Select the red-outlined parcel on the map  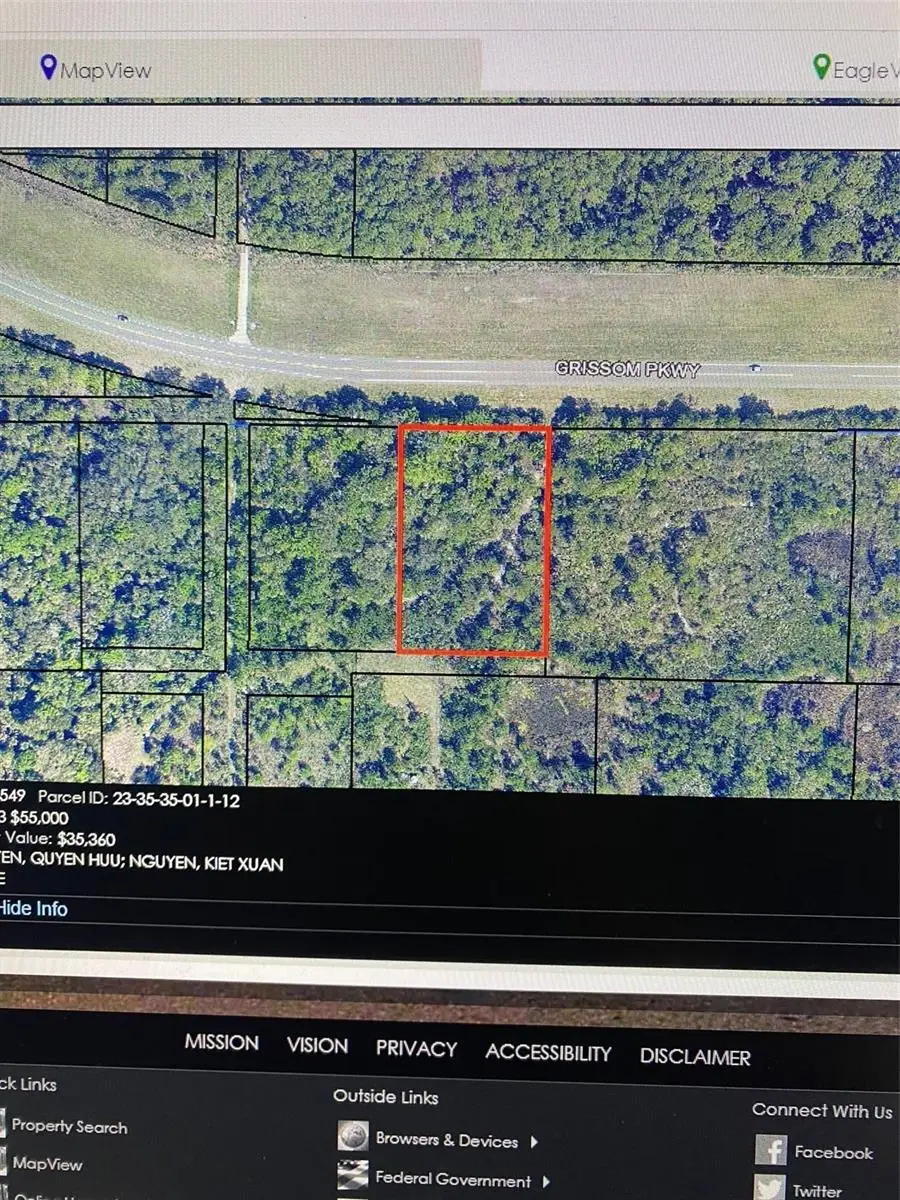tap(472, 540)
